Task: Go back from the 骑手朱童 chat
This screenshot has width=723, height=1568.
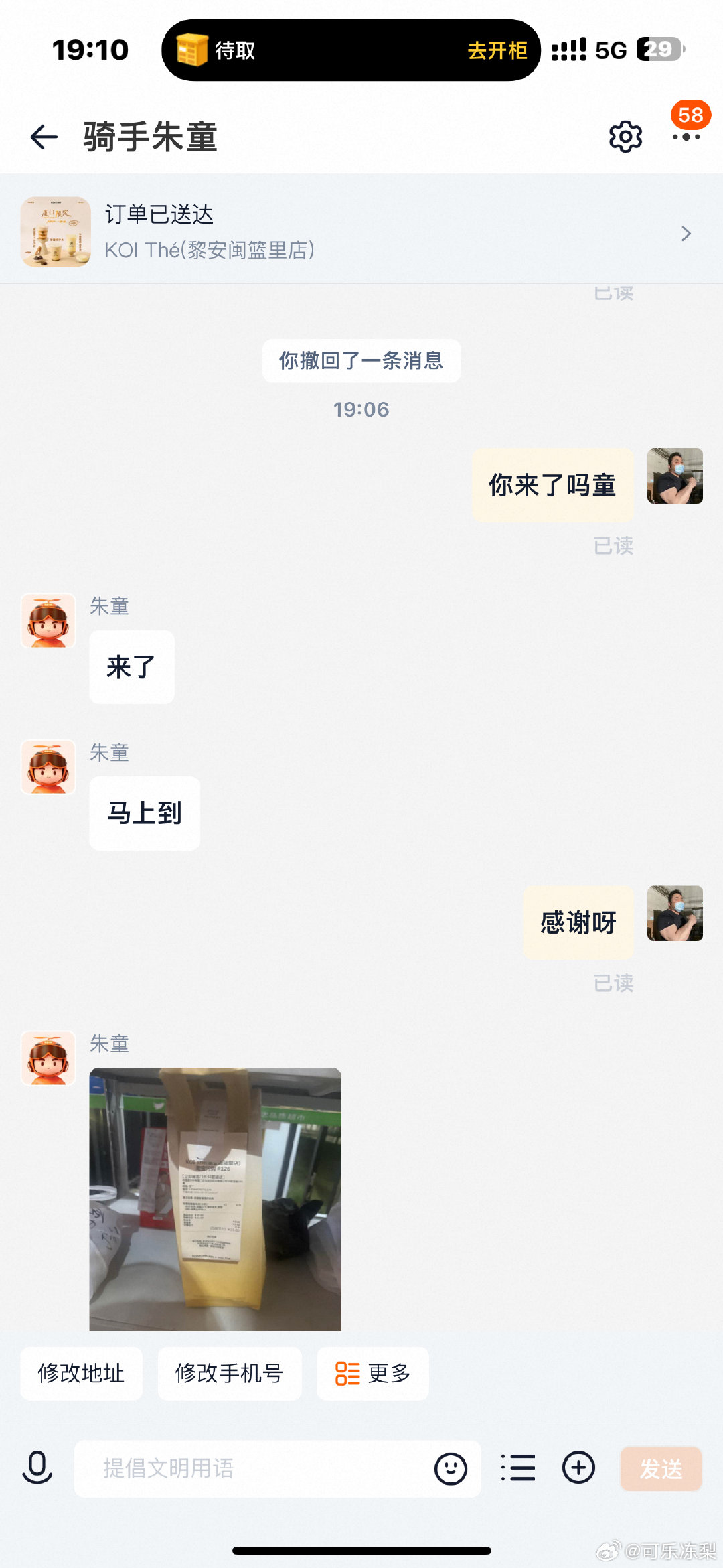Action: (x=44, y=137)
